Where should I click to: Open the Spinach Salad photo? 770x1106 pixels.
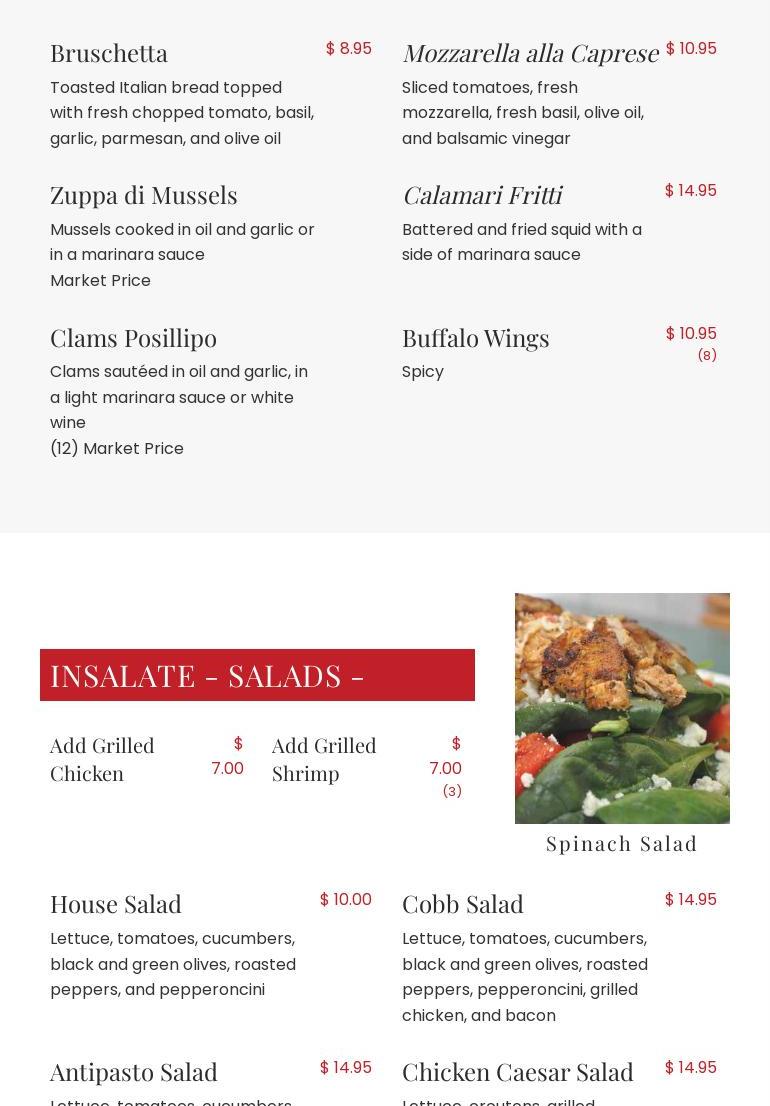coord(622,708)
